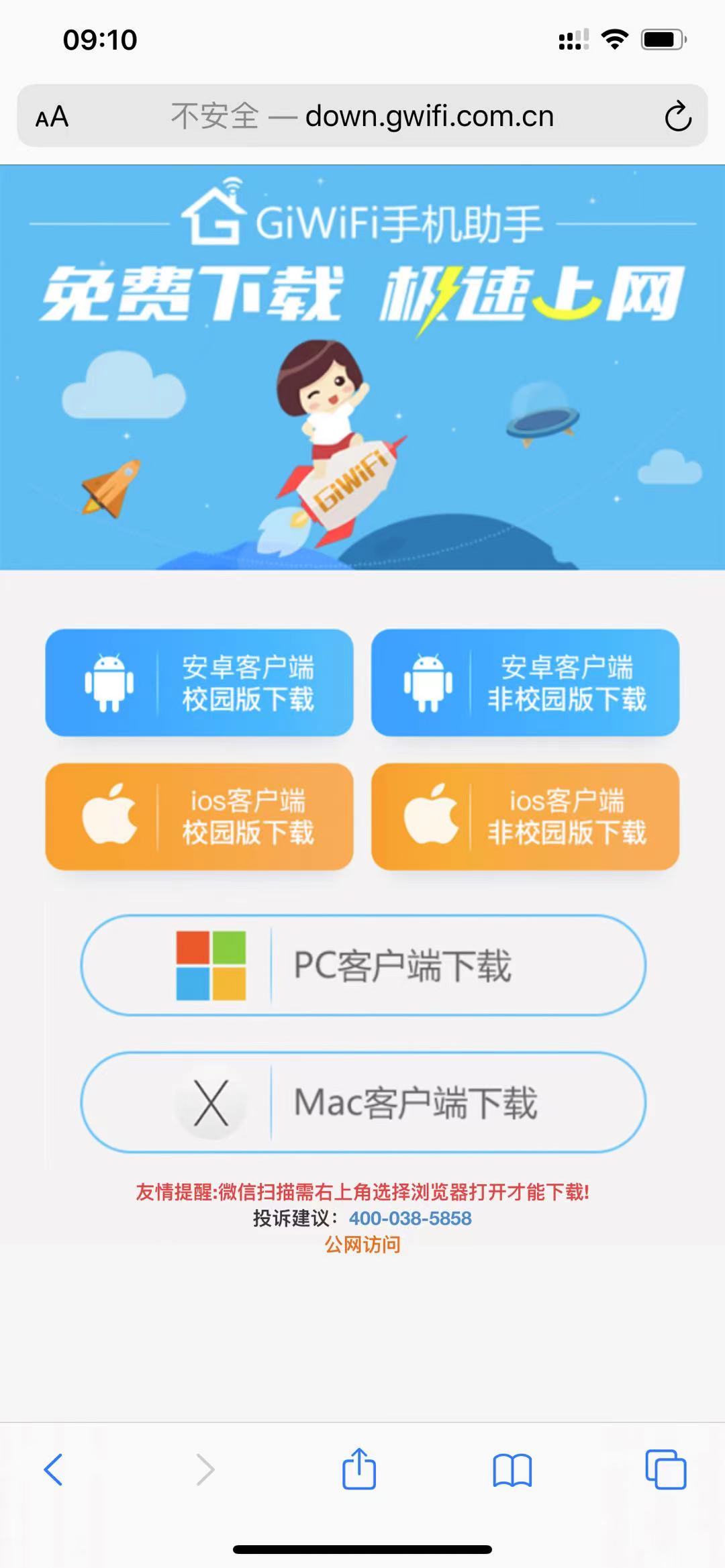The image size is (725, 1568).
Task: Get the iOS campus version client
Action: coord(199,816)
